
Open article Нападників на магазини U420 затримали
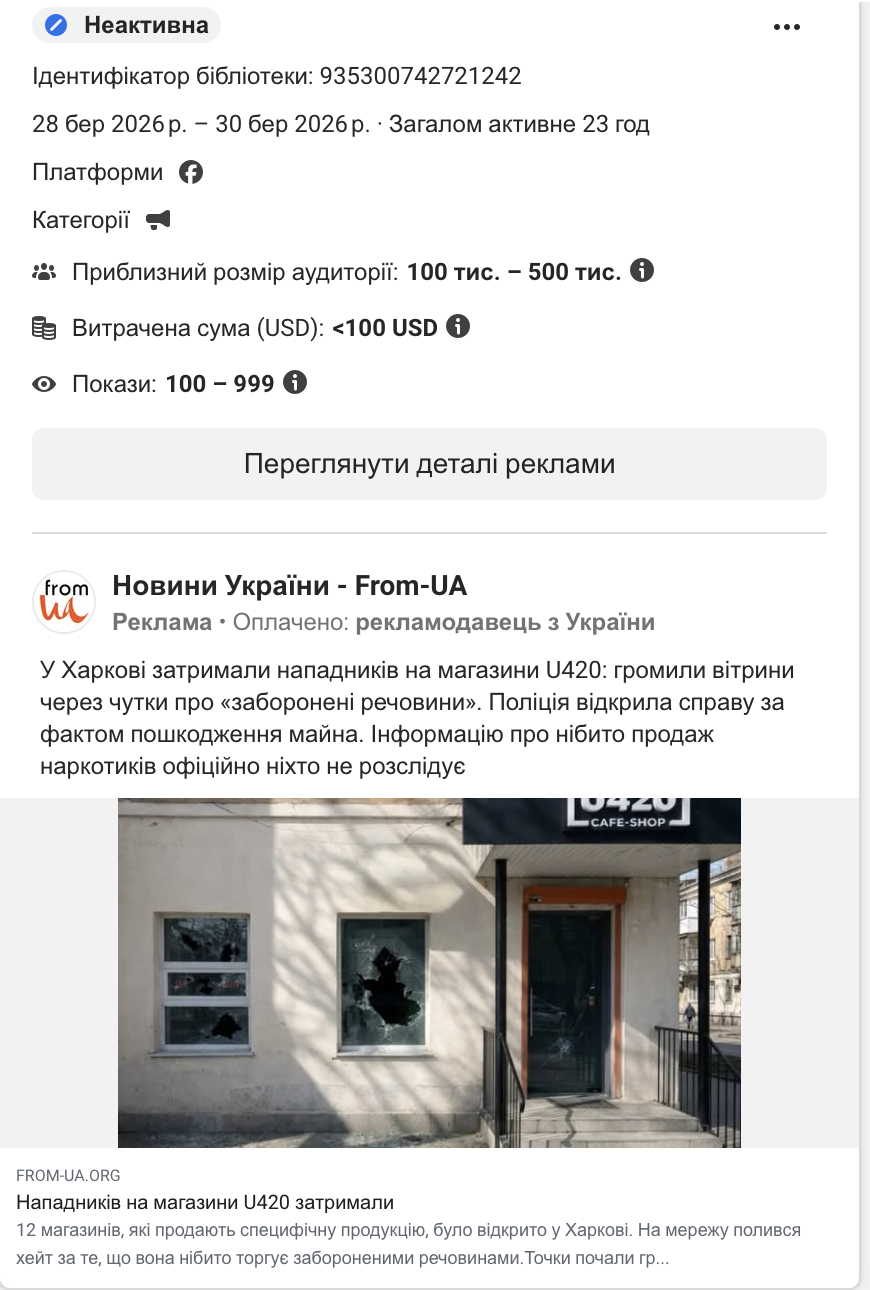pyautogui.click(x=205, y=1202)
